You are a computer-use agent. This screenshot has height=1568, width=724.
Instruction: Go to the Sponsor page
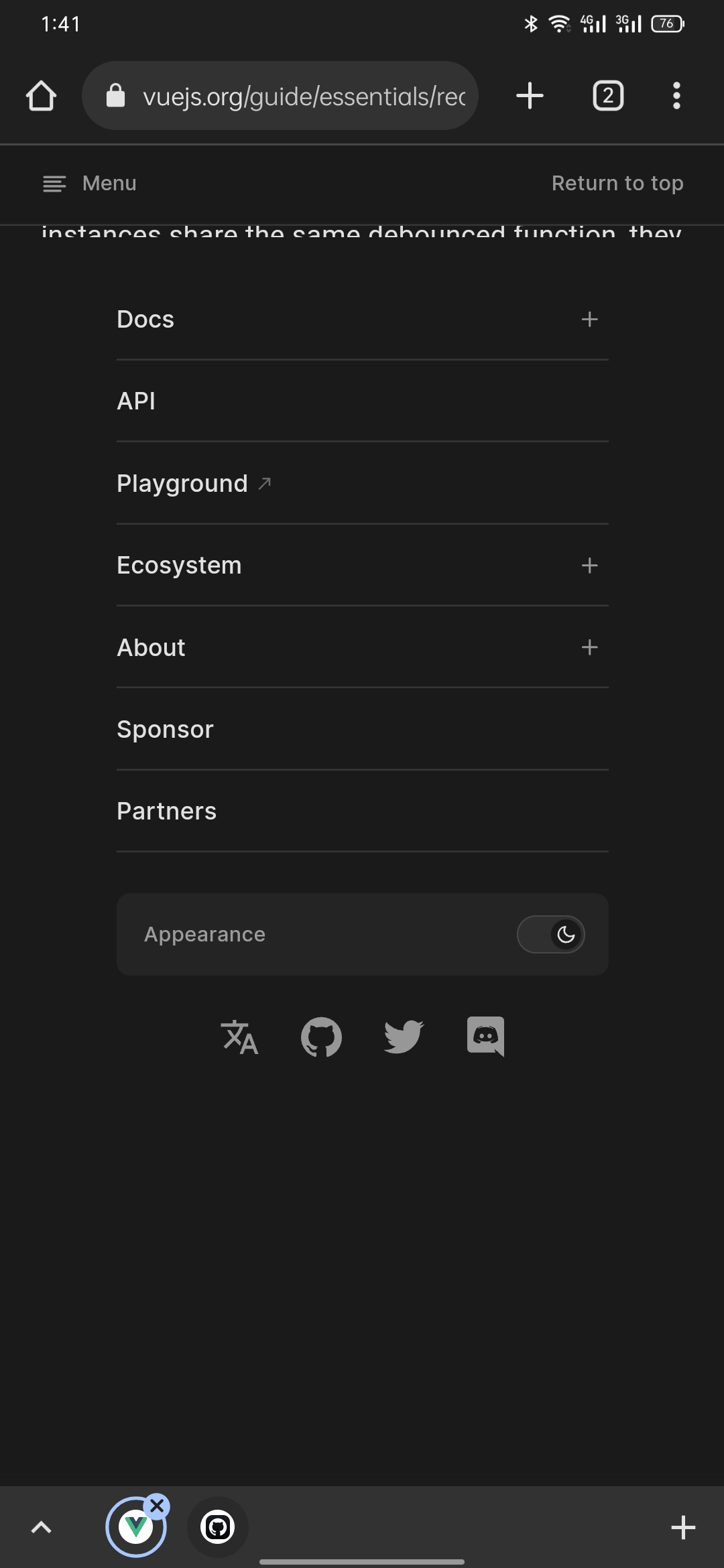pos(166,729)
